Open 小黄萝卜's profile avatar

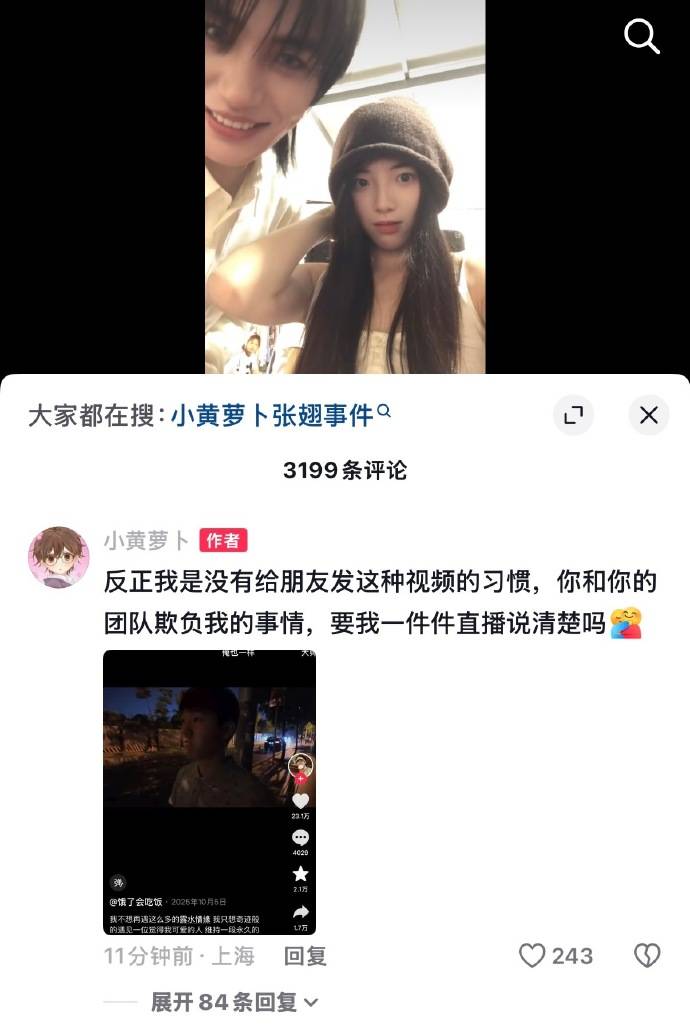[x=59, y=557]
